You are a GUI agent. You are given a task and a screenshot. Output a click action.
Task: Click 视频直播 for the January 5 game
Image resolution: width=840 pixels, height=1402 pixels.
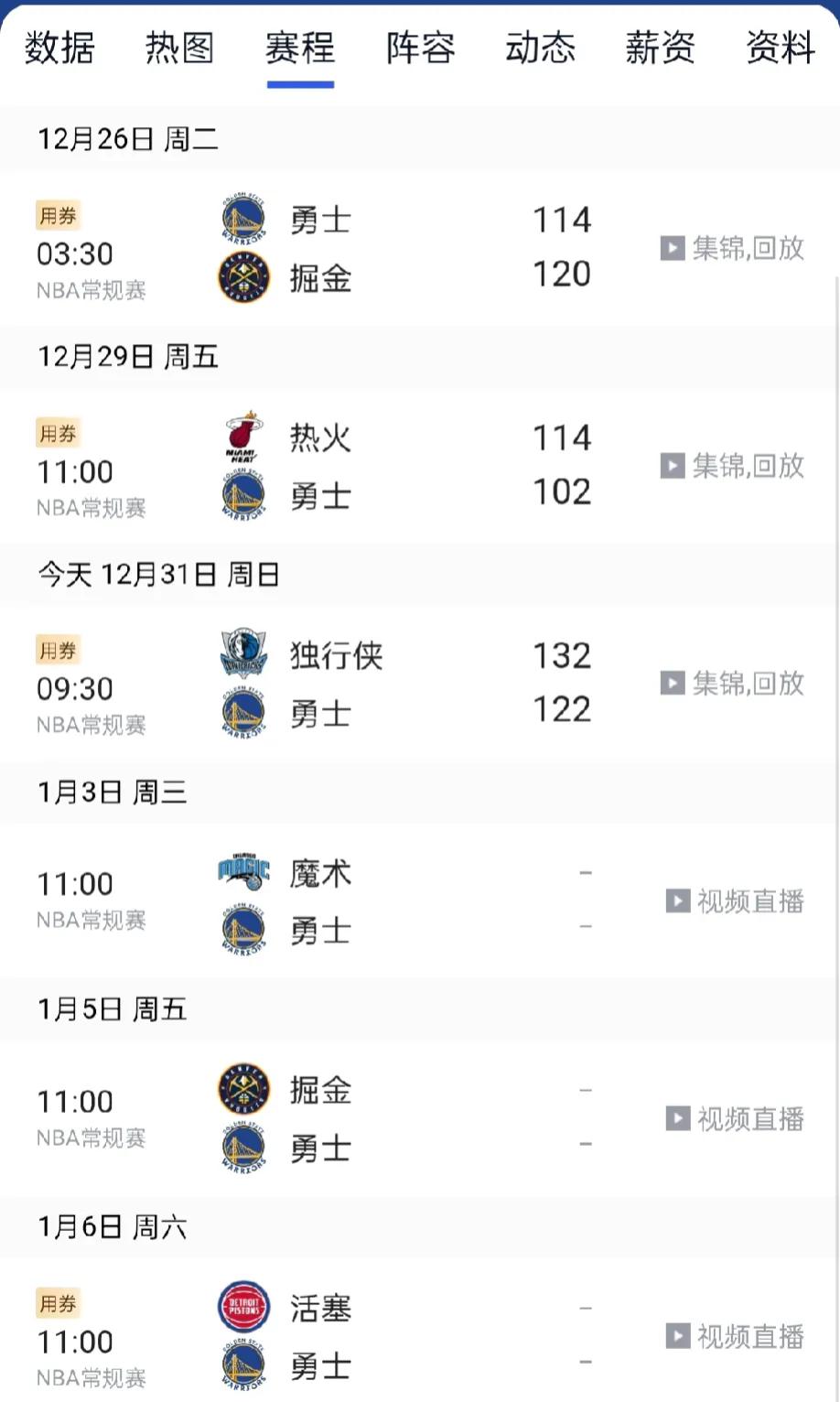pos(749,1118)
